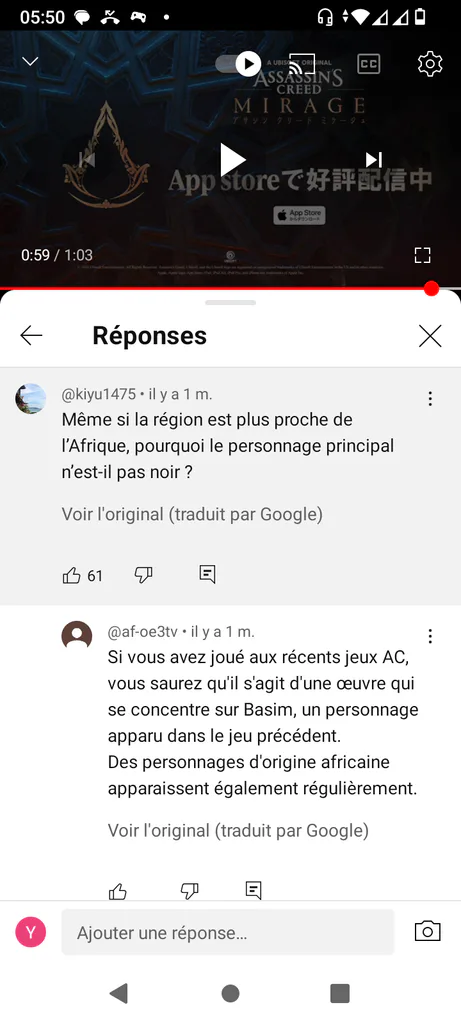Skip to the next video
Image resolution: width=461 pixels, height=1024 pixels.
tap(374, 159)
